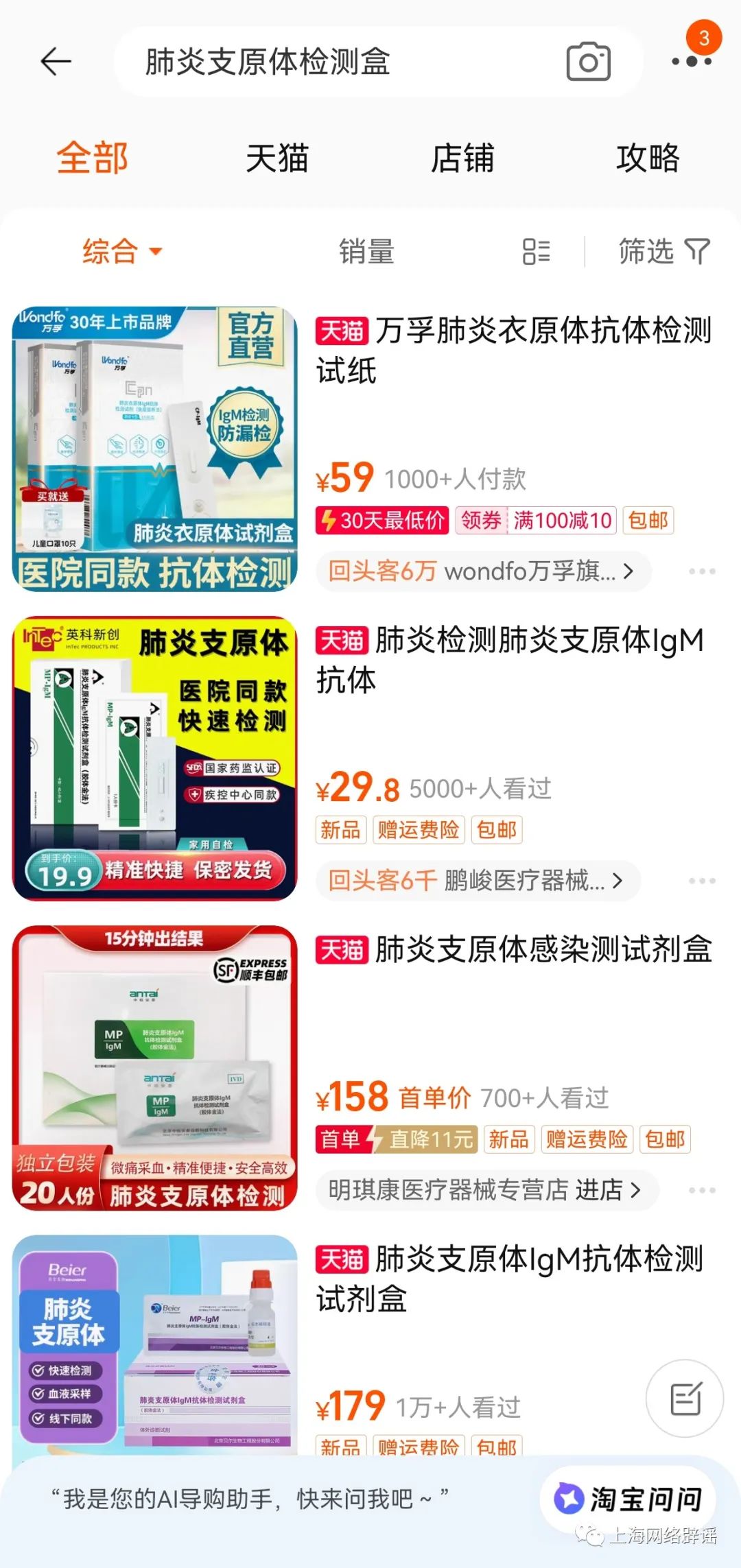This screenshot has height=1568, width=741.
Task: Enter the 明琪康医疗器械专营店 store
Action: [485, 1189]
